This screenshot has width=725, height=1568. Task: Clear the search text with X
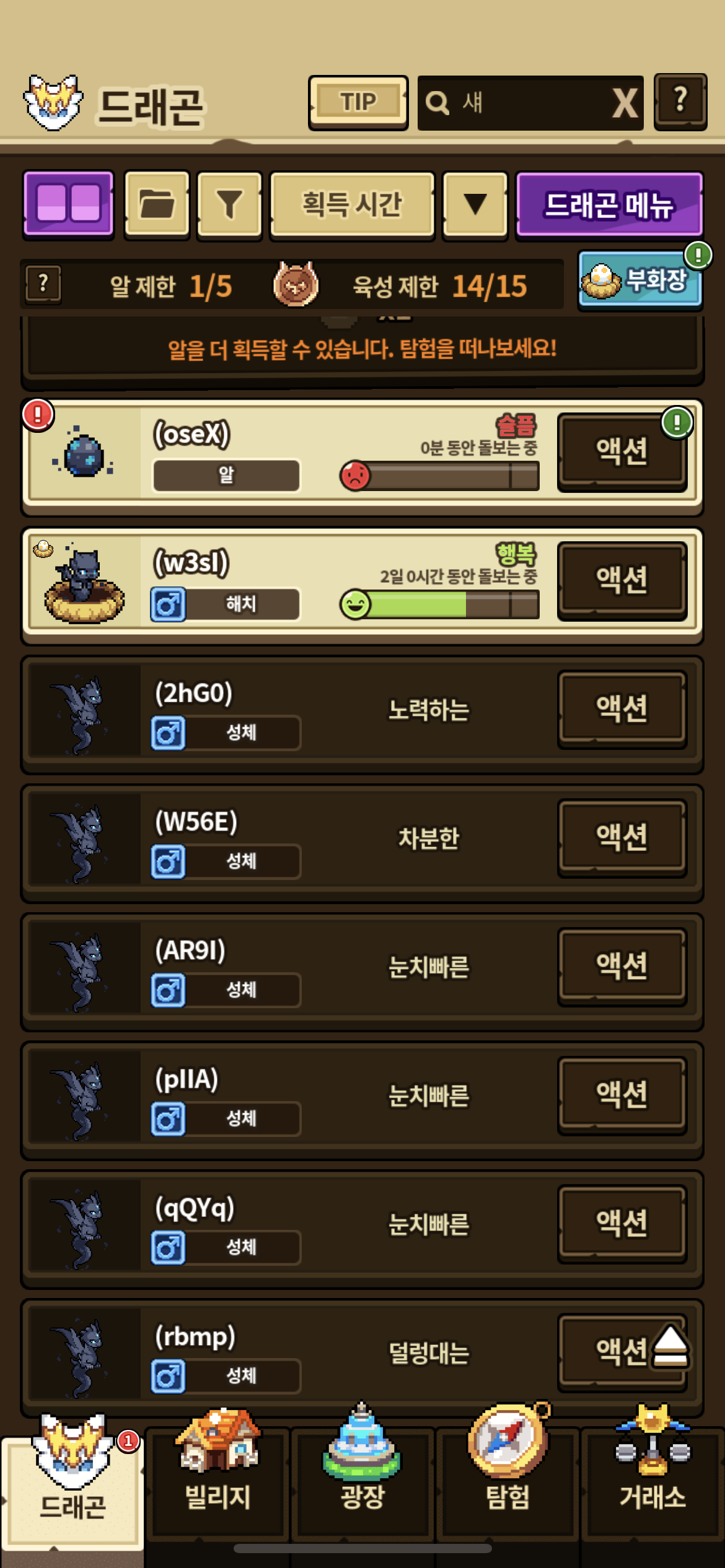(x=625, y=103)
